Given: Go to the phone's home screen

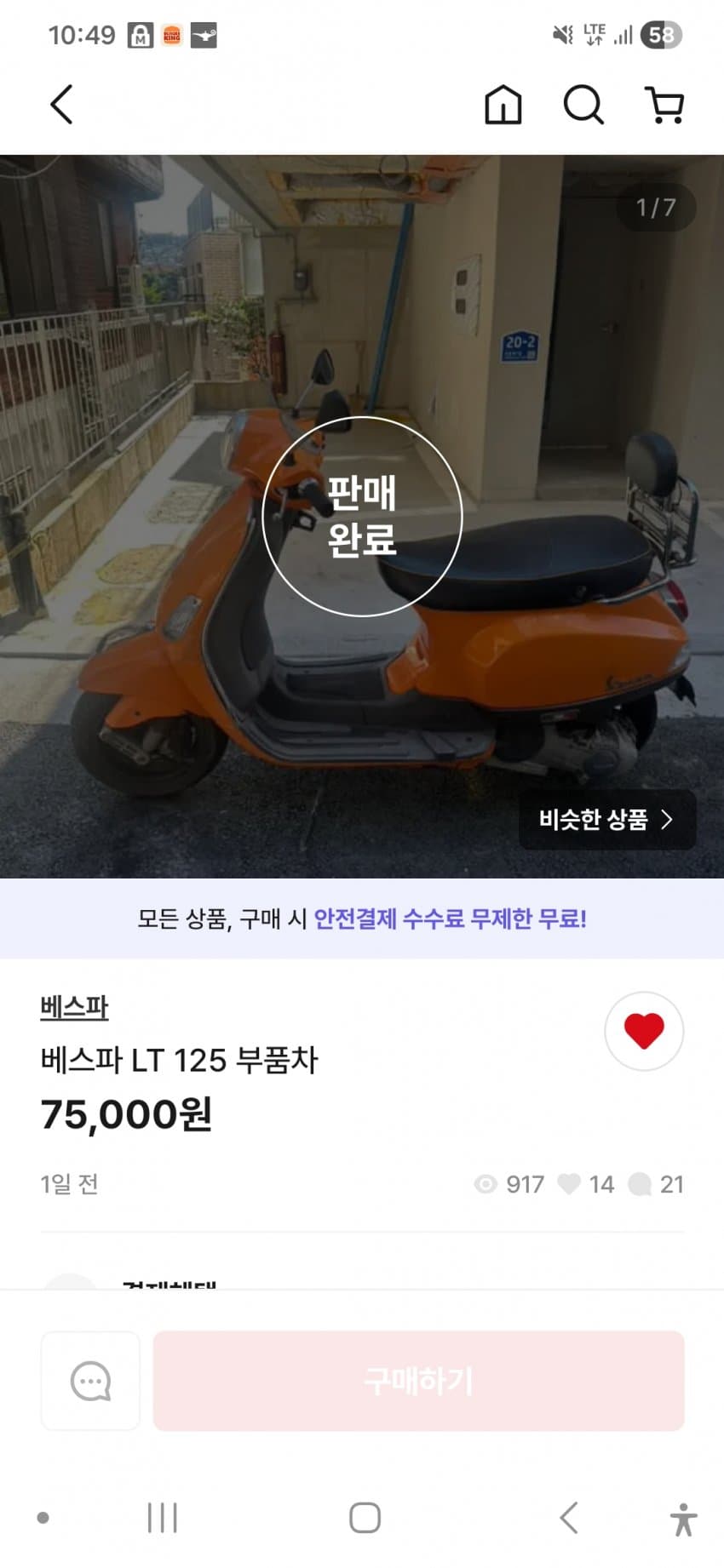Looking at the screenshot, I should tap(365, 1518).
